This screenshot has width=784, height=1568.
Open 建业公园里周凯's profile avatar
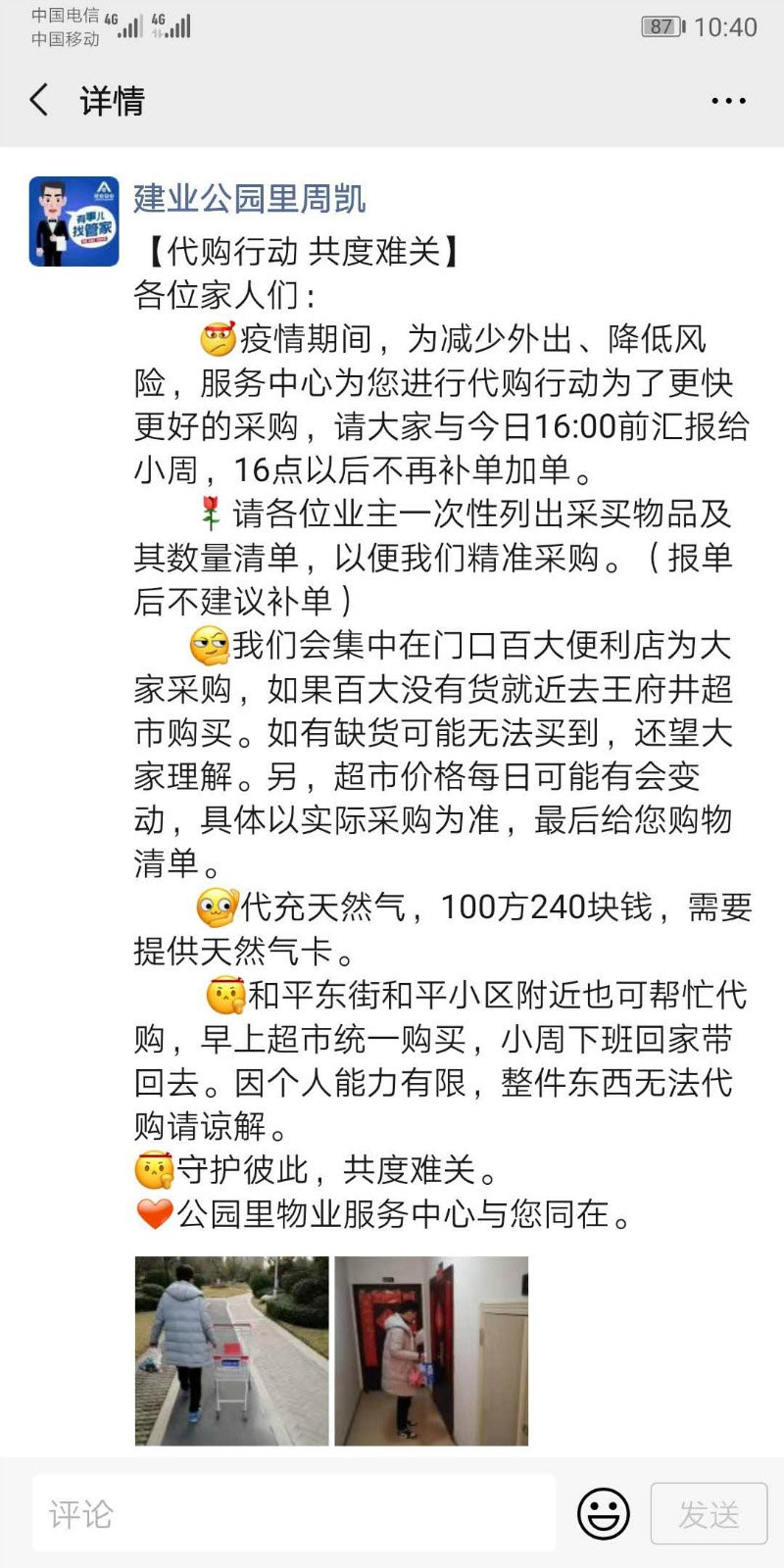tap(73, 221)
